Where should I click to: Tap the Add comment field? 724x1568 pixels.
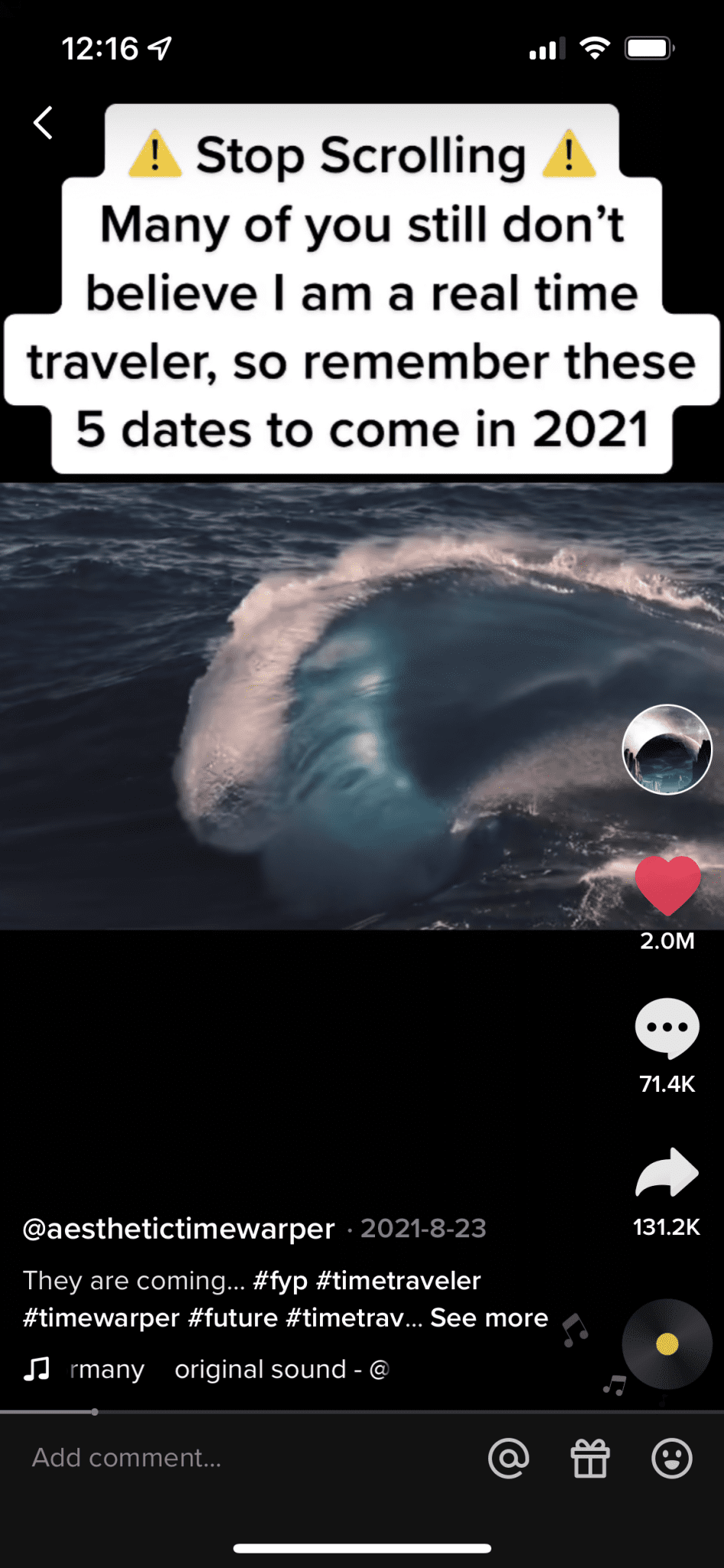230,1458
